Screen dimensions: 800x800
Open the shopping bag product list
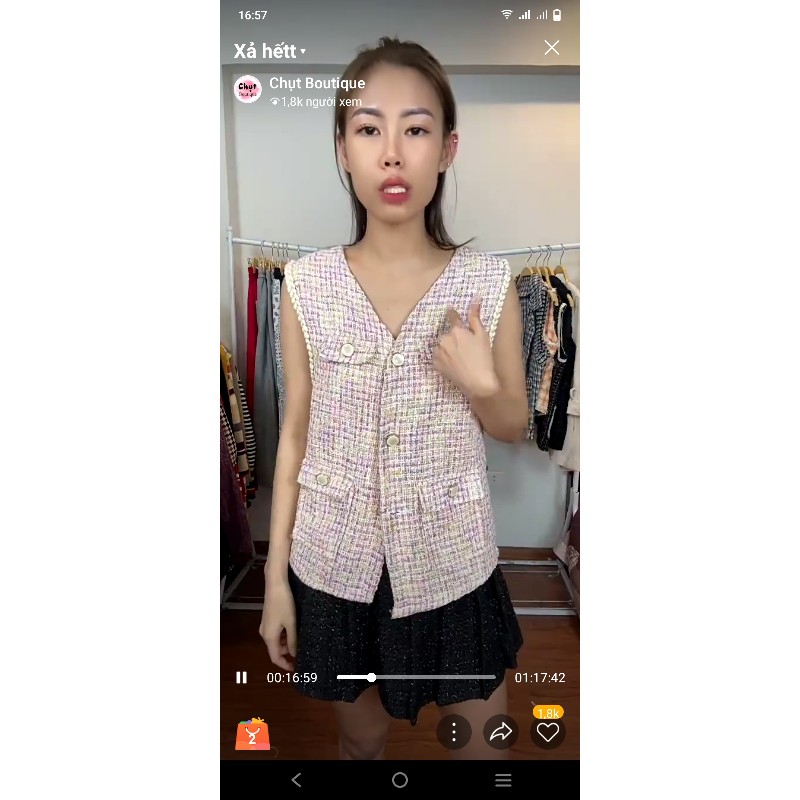[252, 734]
